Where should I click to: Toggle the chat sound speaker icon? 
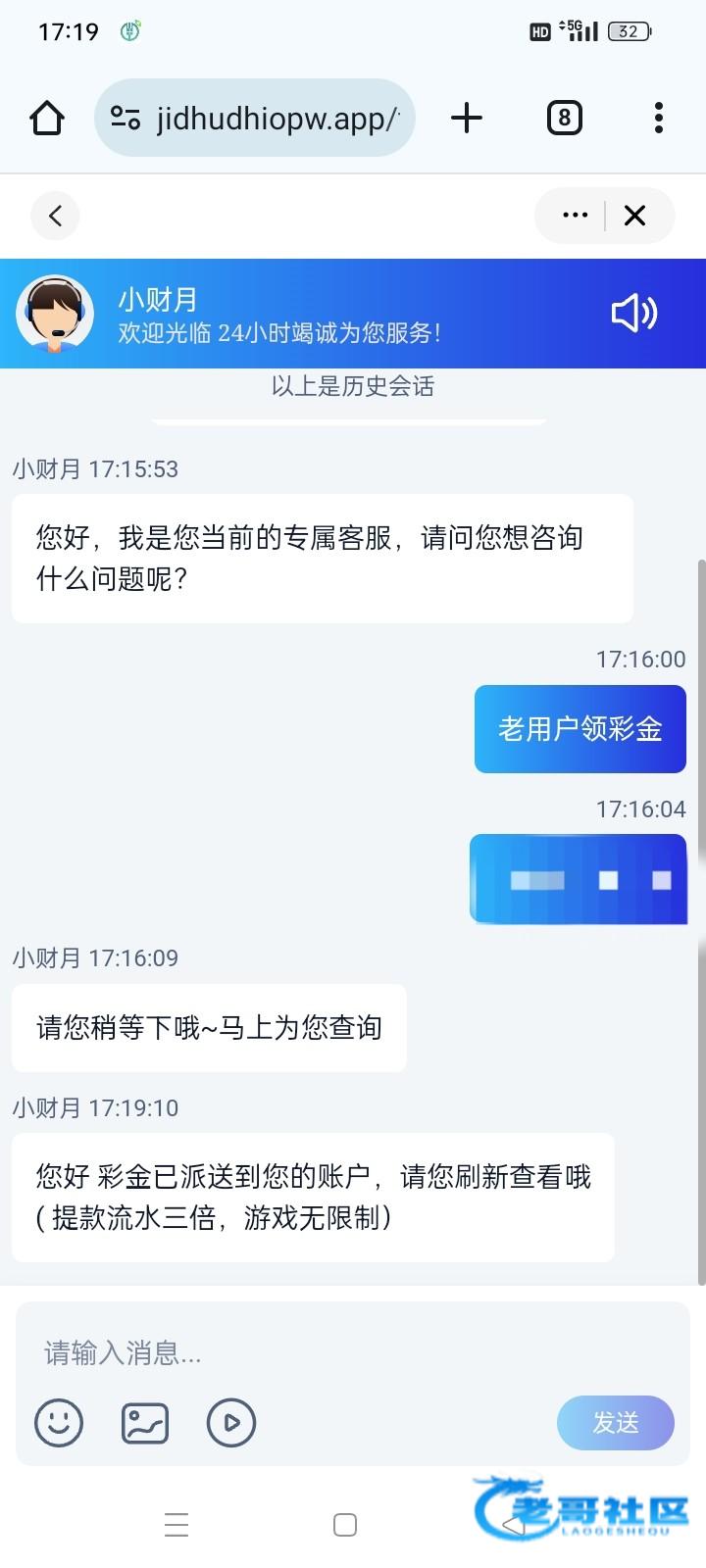click(633, 314)
